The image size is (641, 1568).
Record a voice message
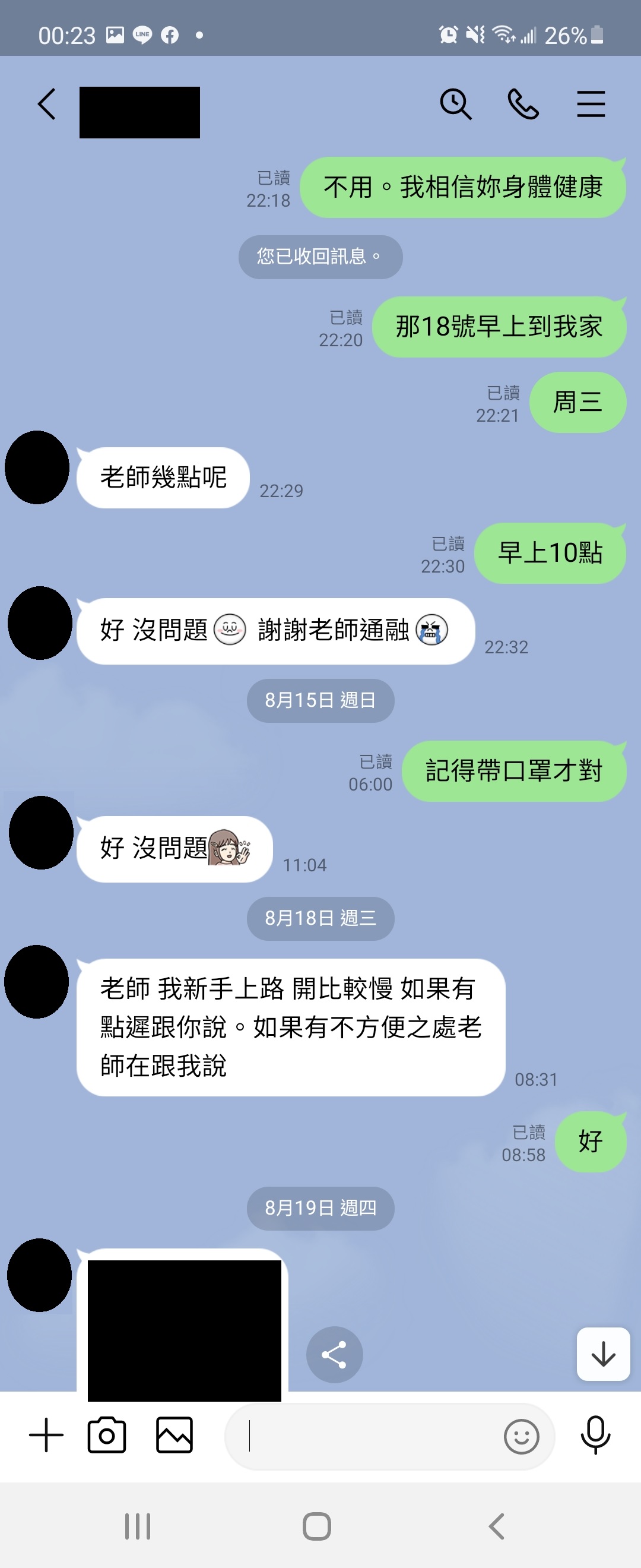point(595,1435)
